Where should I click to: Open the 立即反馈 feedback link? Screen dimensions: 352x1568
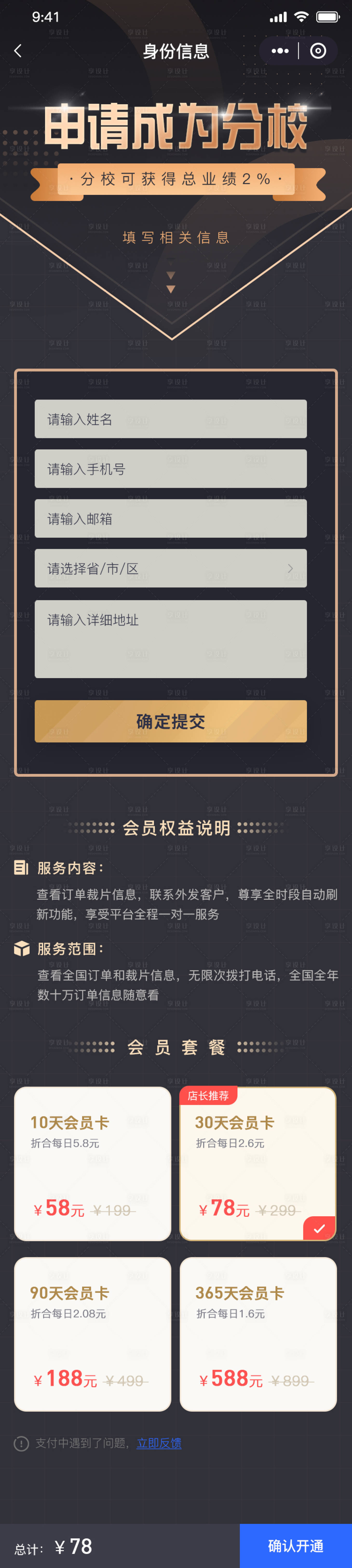click(159, 1443)
